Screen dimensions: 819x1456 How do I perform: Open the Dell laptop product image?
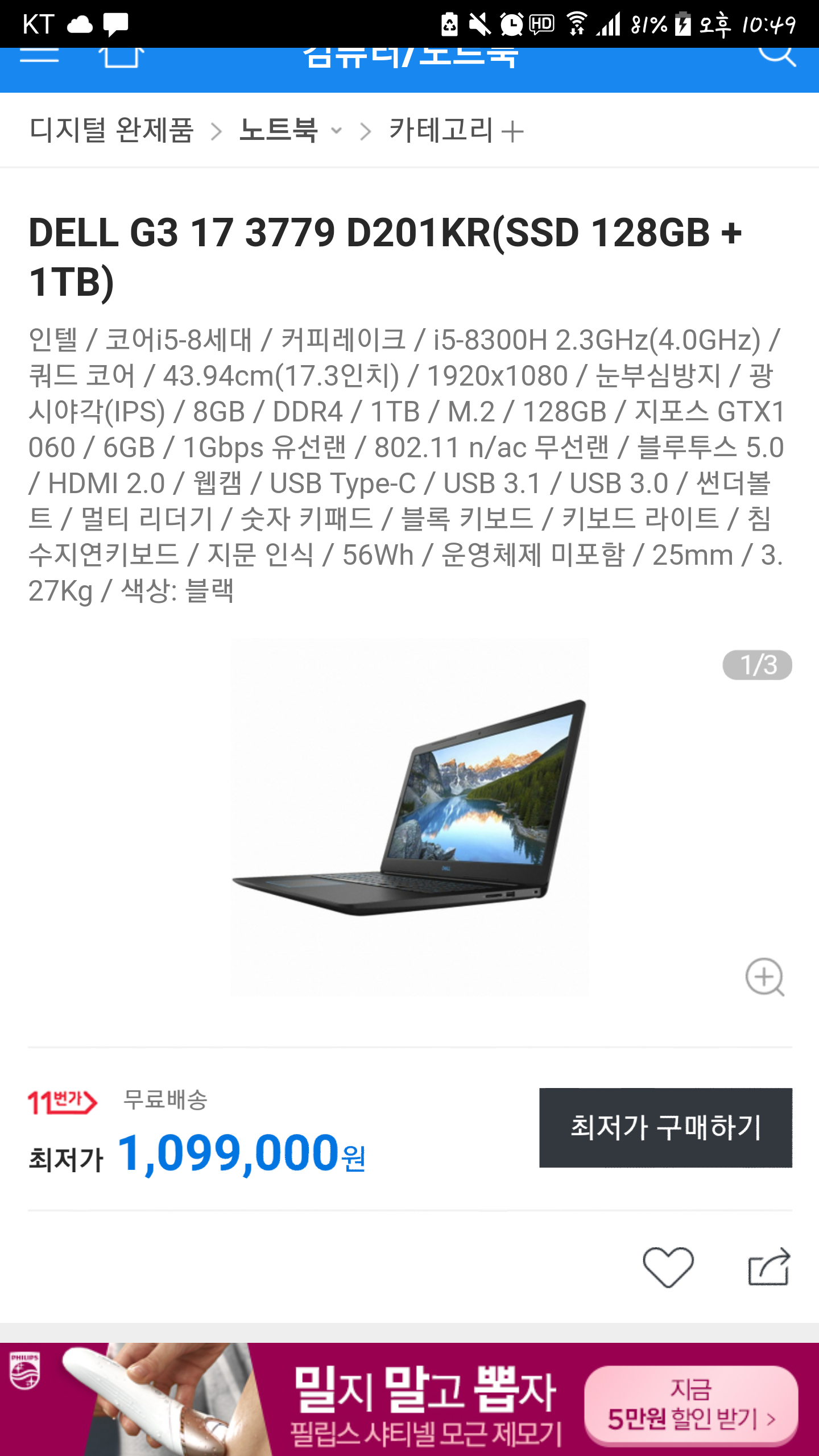pyautogui.click(x=409, y=817)
